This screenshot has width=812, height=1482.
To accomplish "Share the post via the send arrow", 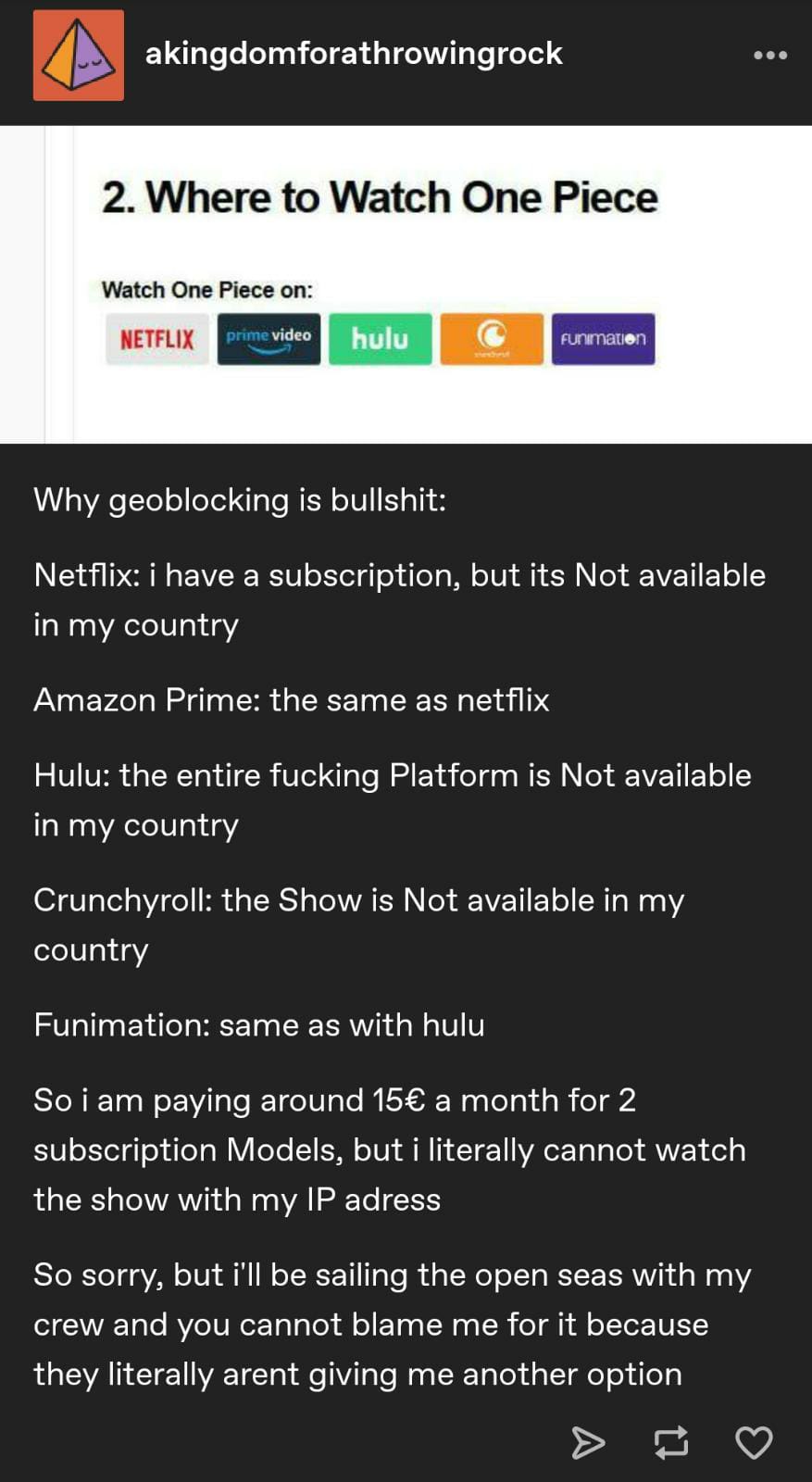I will [x=588, y=1442].
